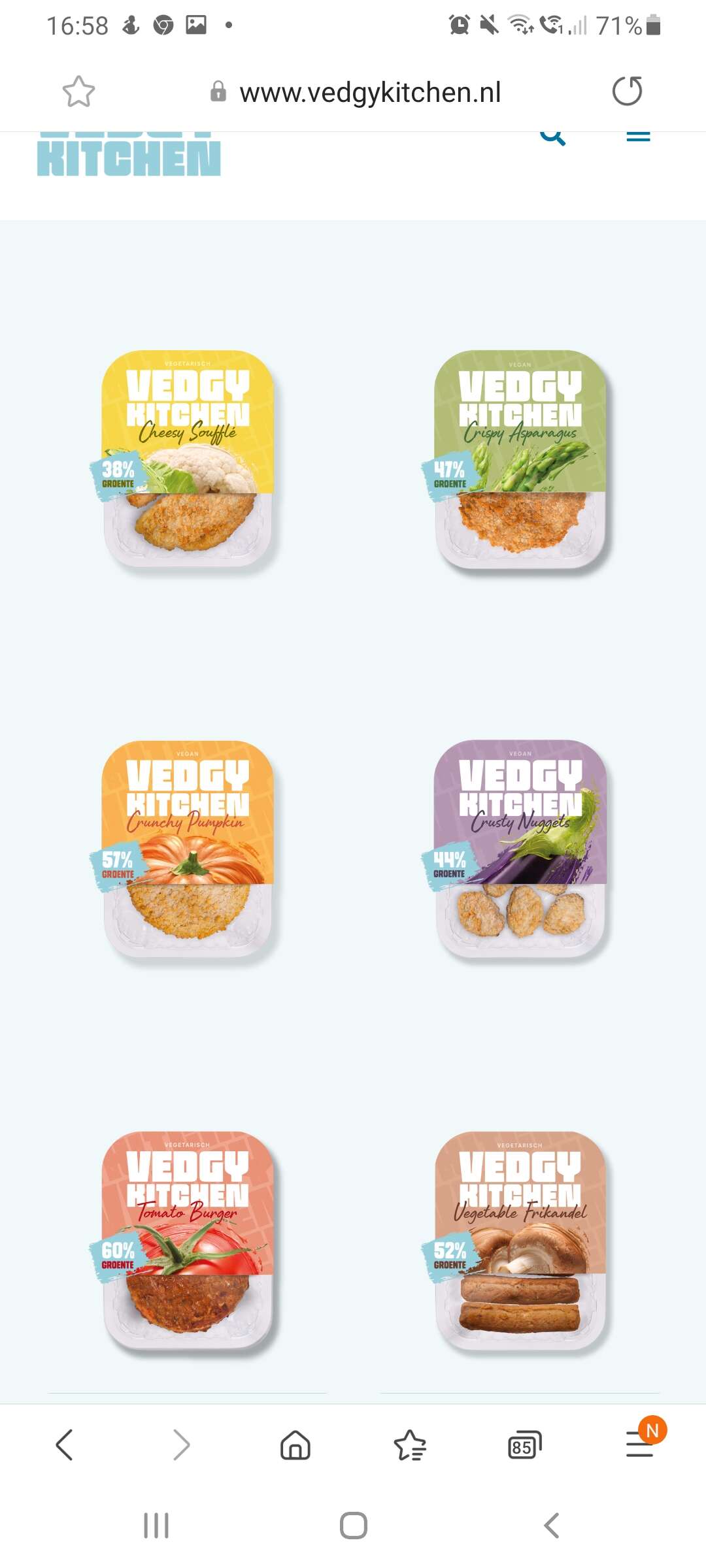Tap the system home button
This screenshot has width=706, height=1568.
click(354, 1526)
